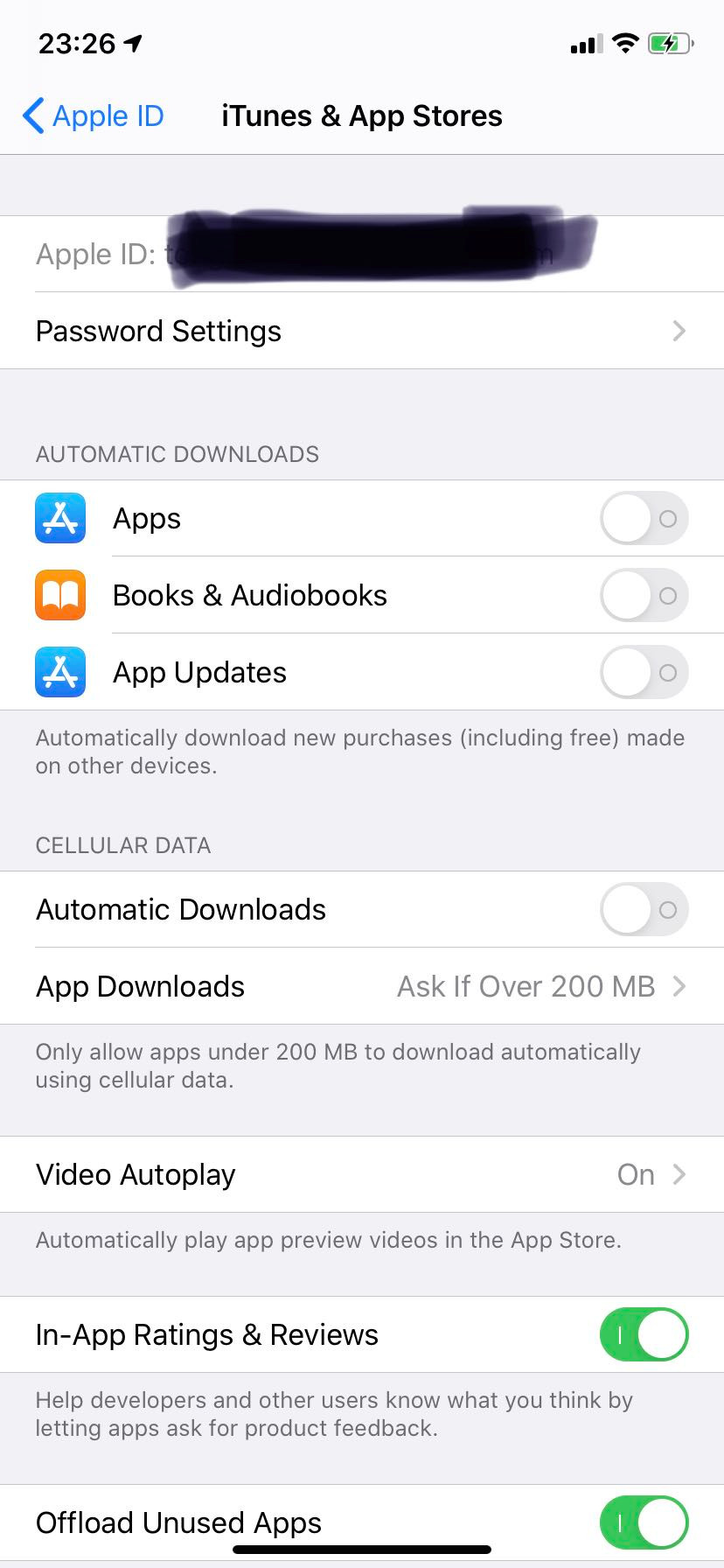Turn on Books & Audiobooks automatic downloads

[x=644, y=596]
